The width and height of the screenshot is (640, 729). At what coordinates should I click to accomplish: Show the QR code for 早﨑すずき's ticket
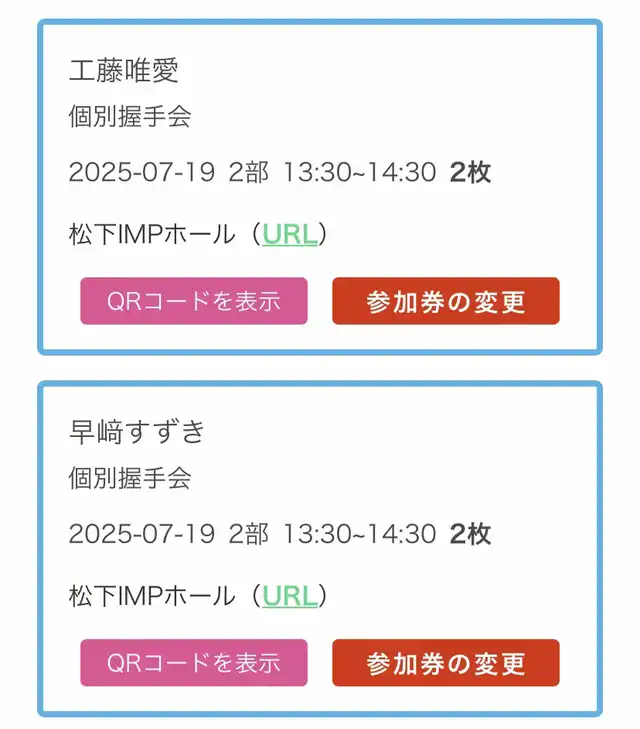[x=194, y=662]
